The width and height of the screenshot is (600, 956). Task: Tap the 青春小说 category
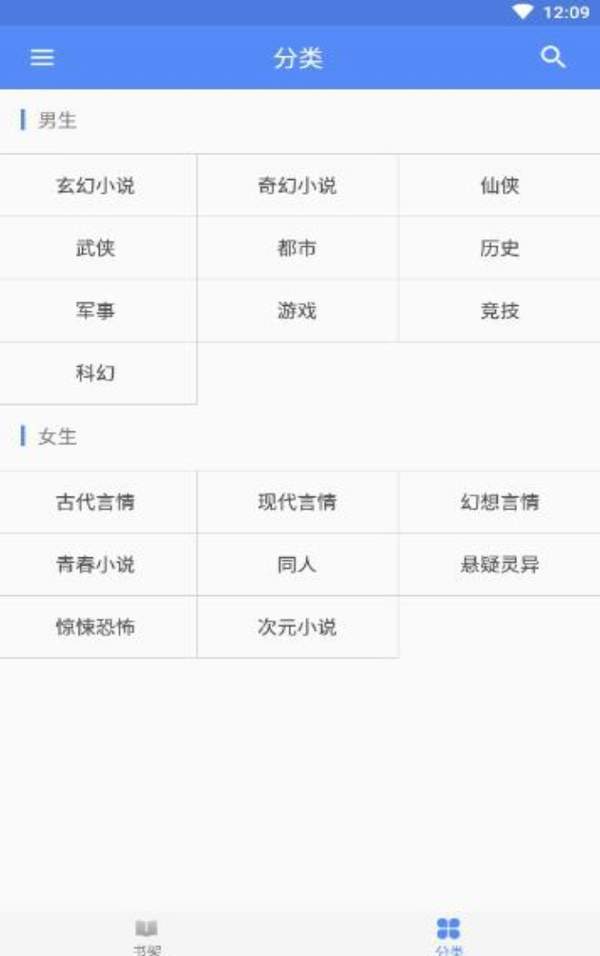96,565
